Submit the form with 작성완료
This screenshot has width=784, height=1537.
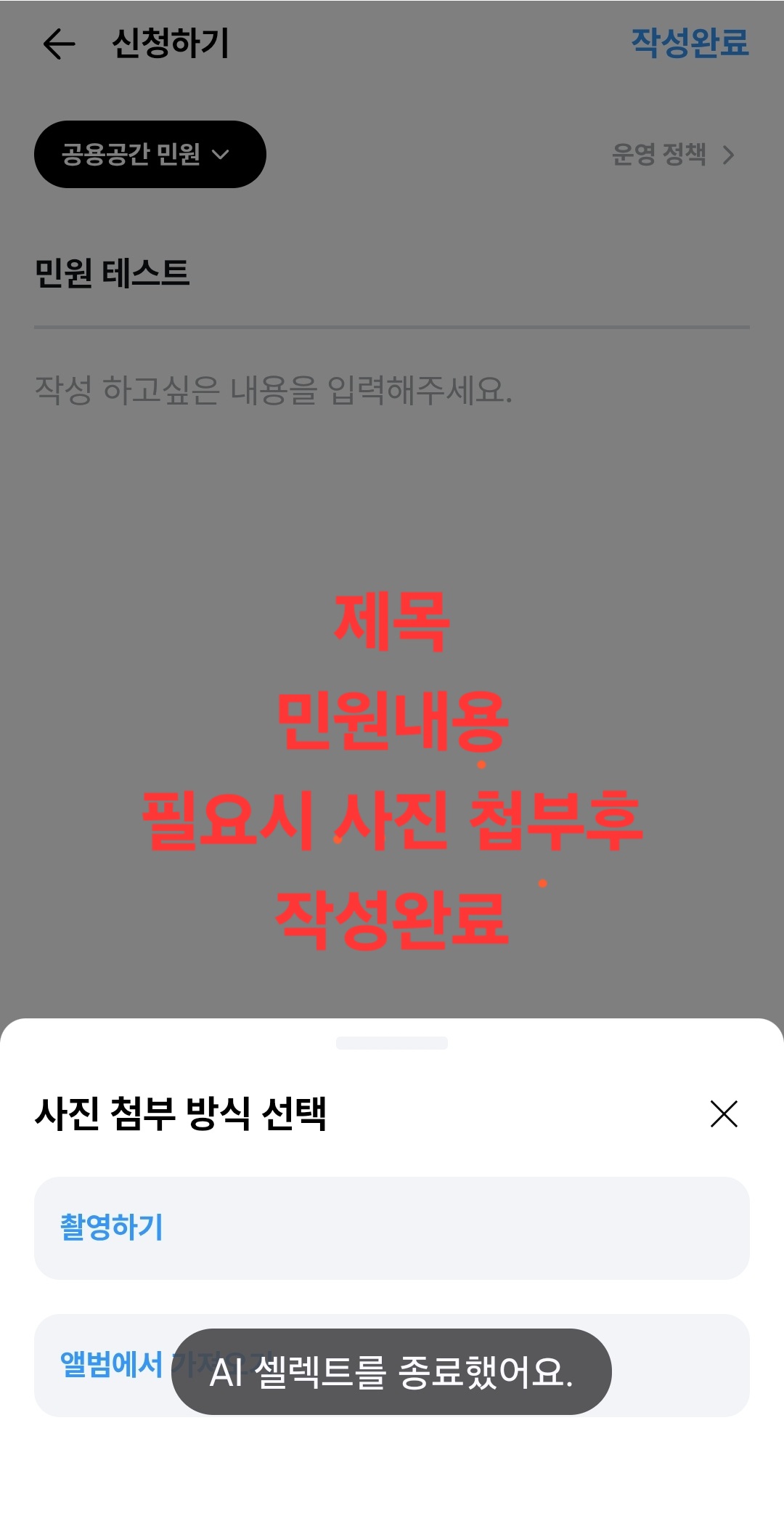click(689, 42)
